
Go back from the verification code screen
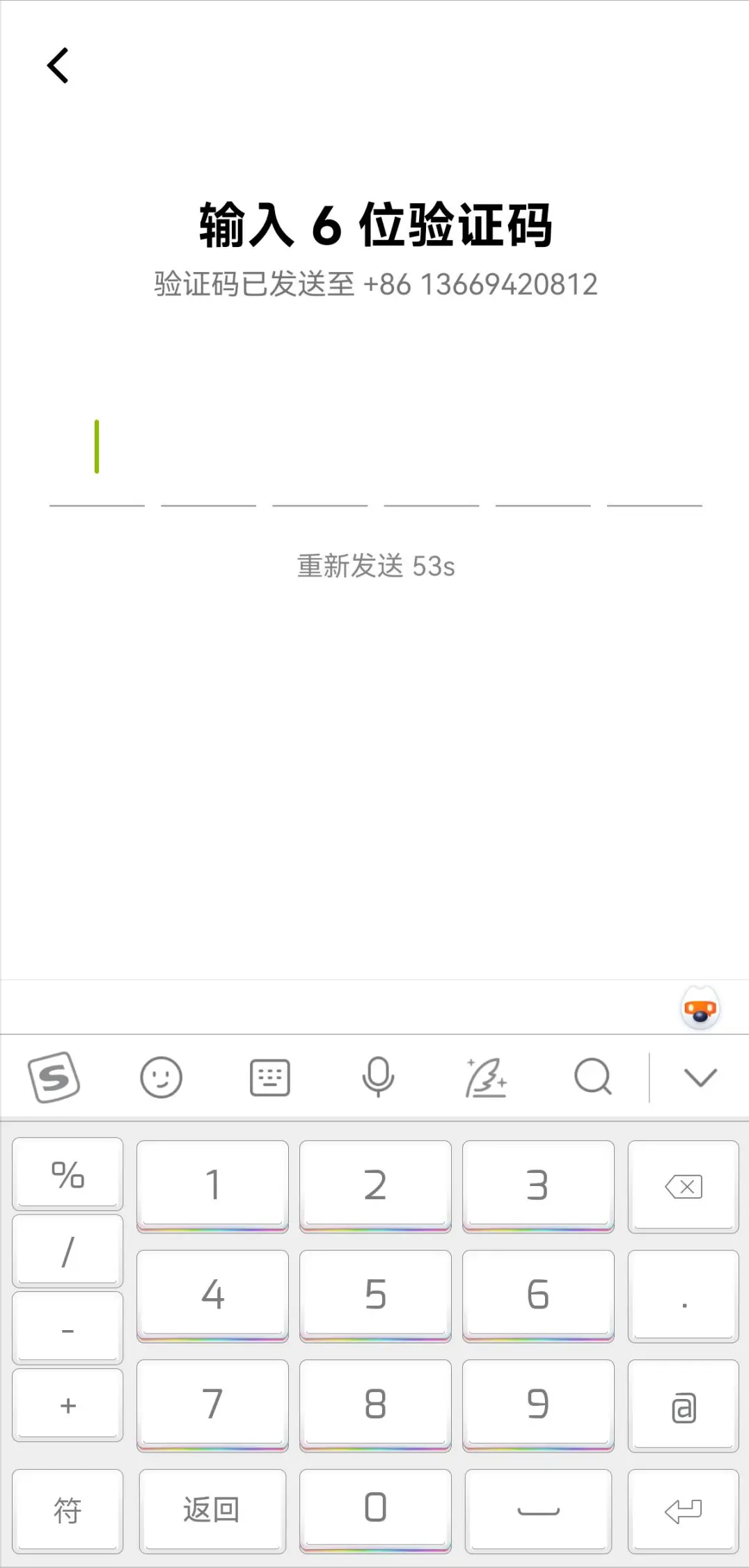tap(58, 65)
